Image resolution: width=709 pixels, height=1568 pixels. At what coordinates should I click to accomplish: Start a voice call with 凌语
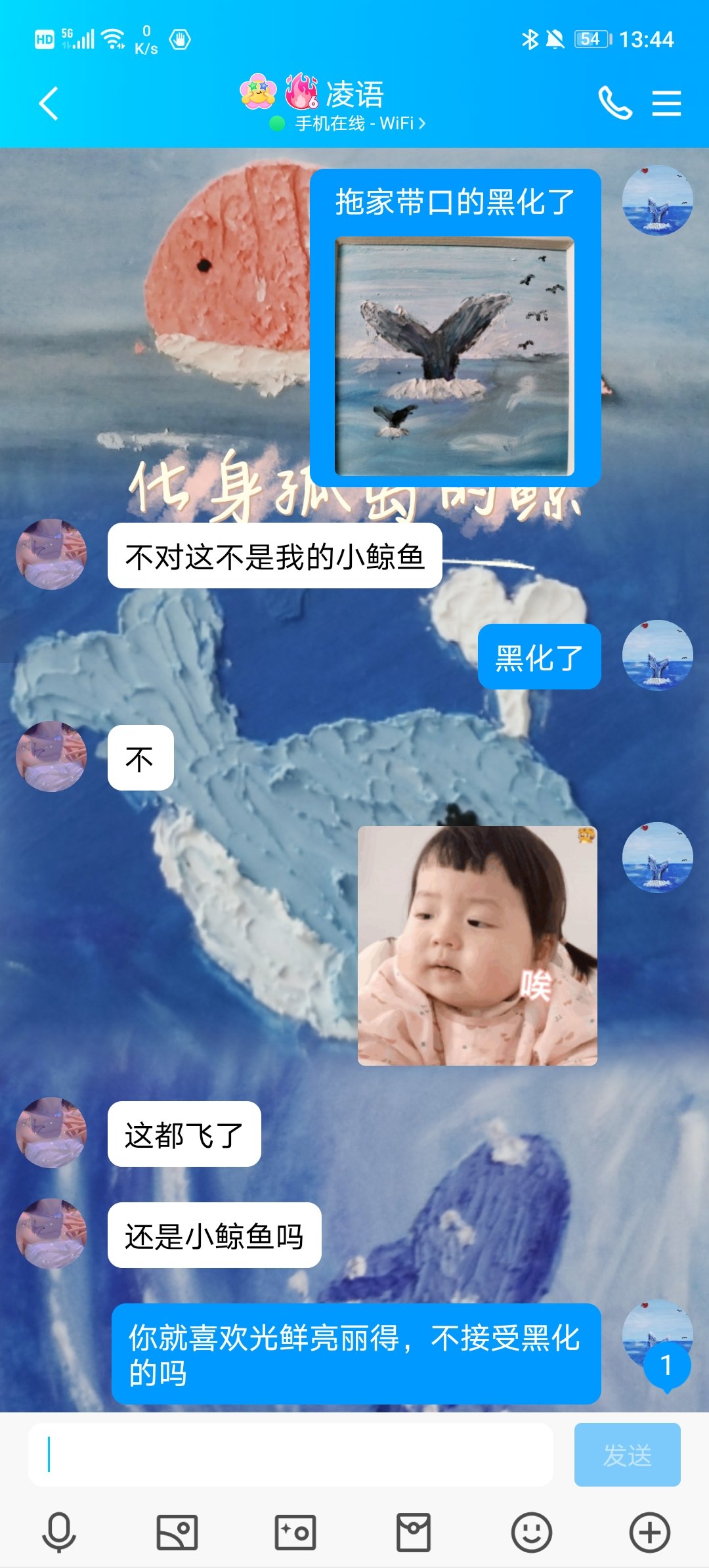(615, 104)
